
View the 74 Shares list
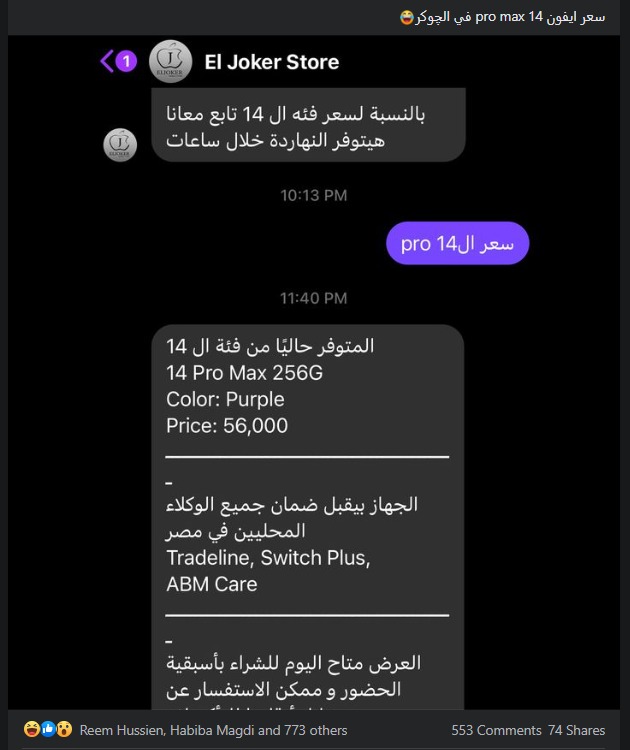coord(577,730)
